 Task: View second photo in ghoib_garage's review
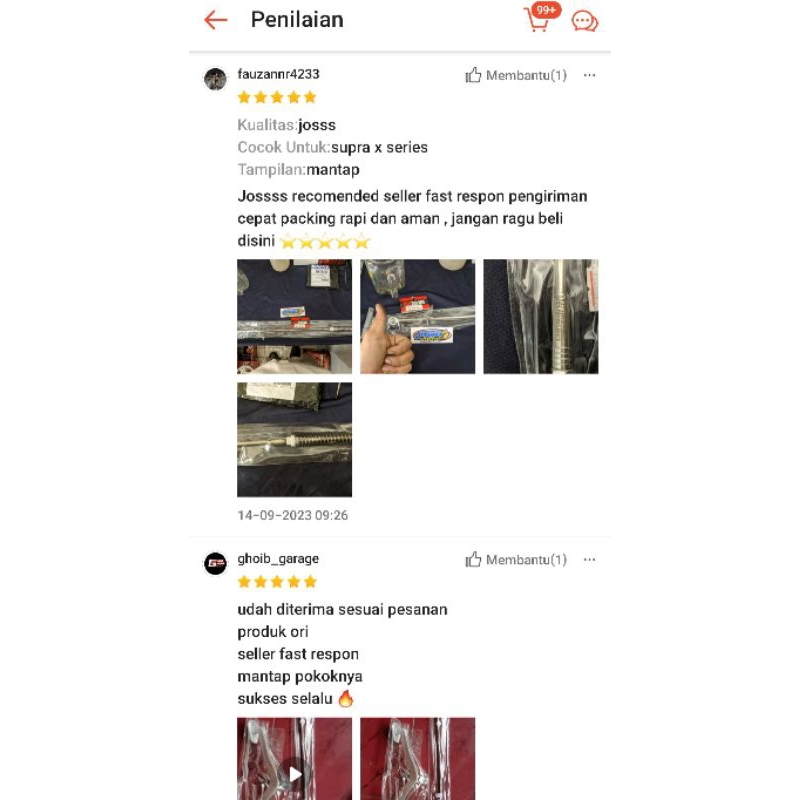pos(417,760)
